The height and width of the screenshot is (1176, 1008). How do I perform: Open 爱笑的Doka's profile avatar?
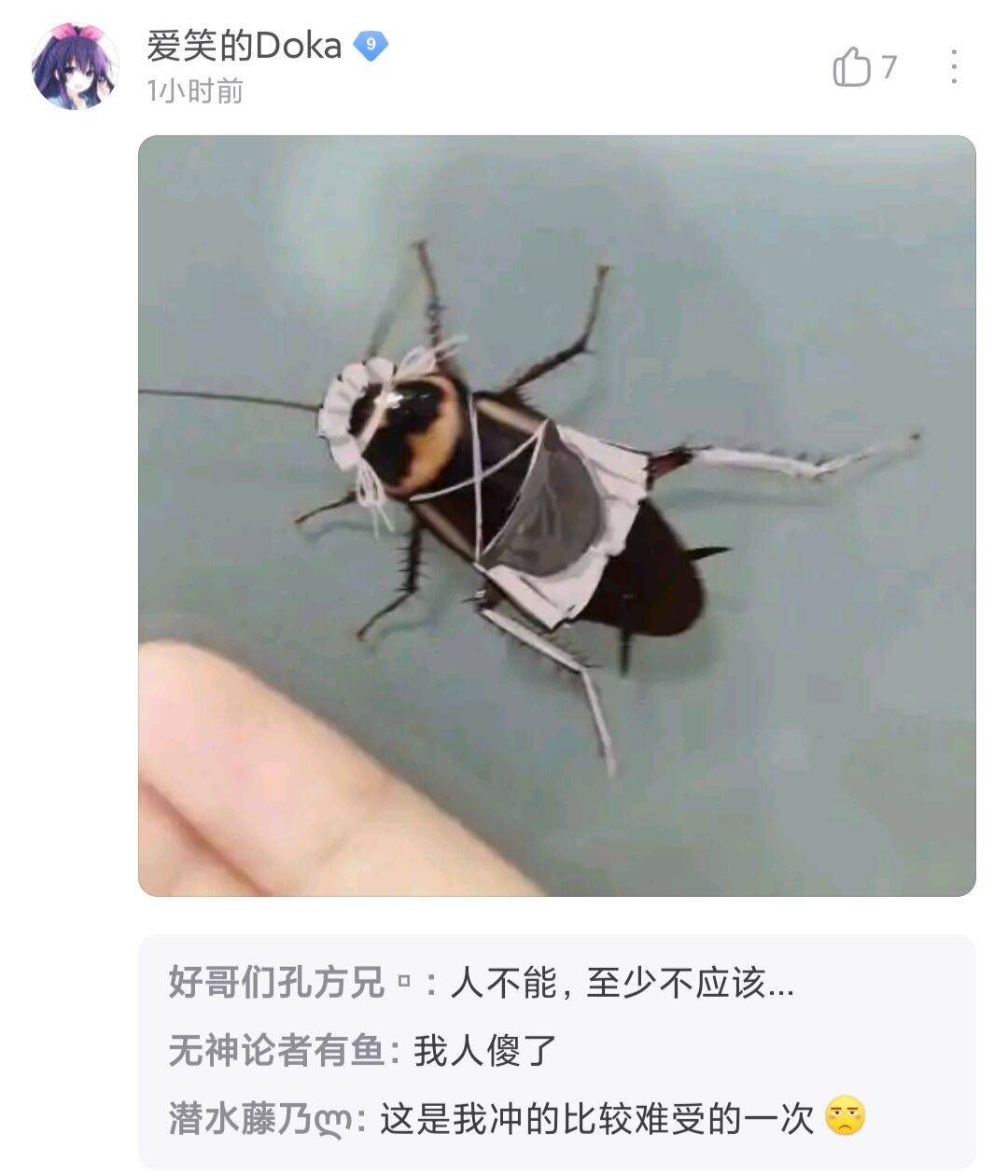(75, 67)
